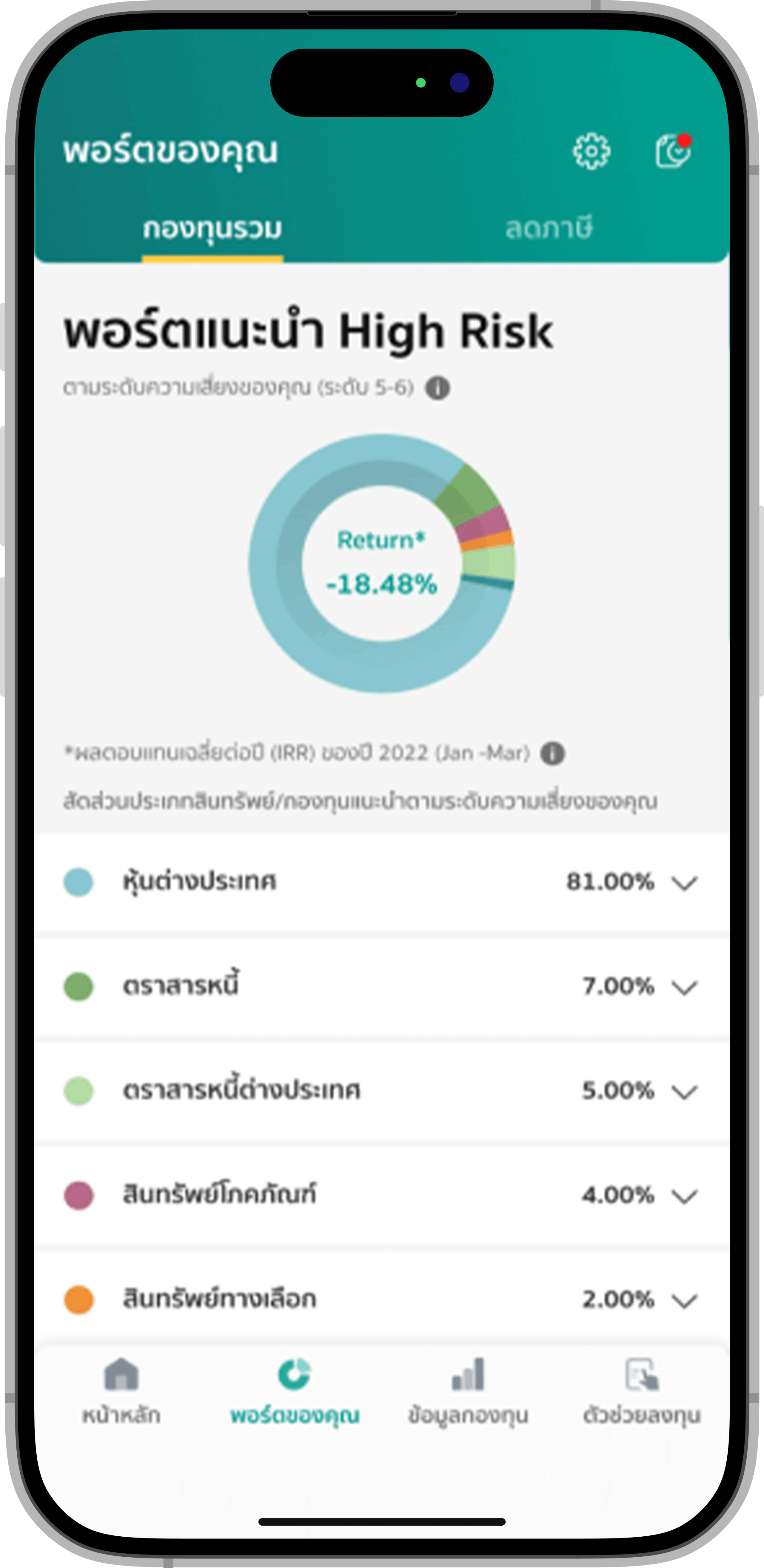The image size is (764, 1568).
Task: Expand the ตราสารหนี้ต่างประเทศ 5.00% row
Action: [382, 1090]
